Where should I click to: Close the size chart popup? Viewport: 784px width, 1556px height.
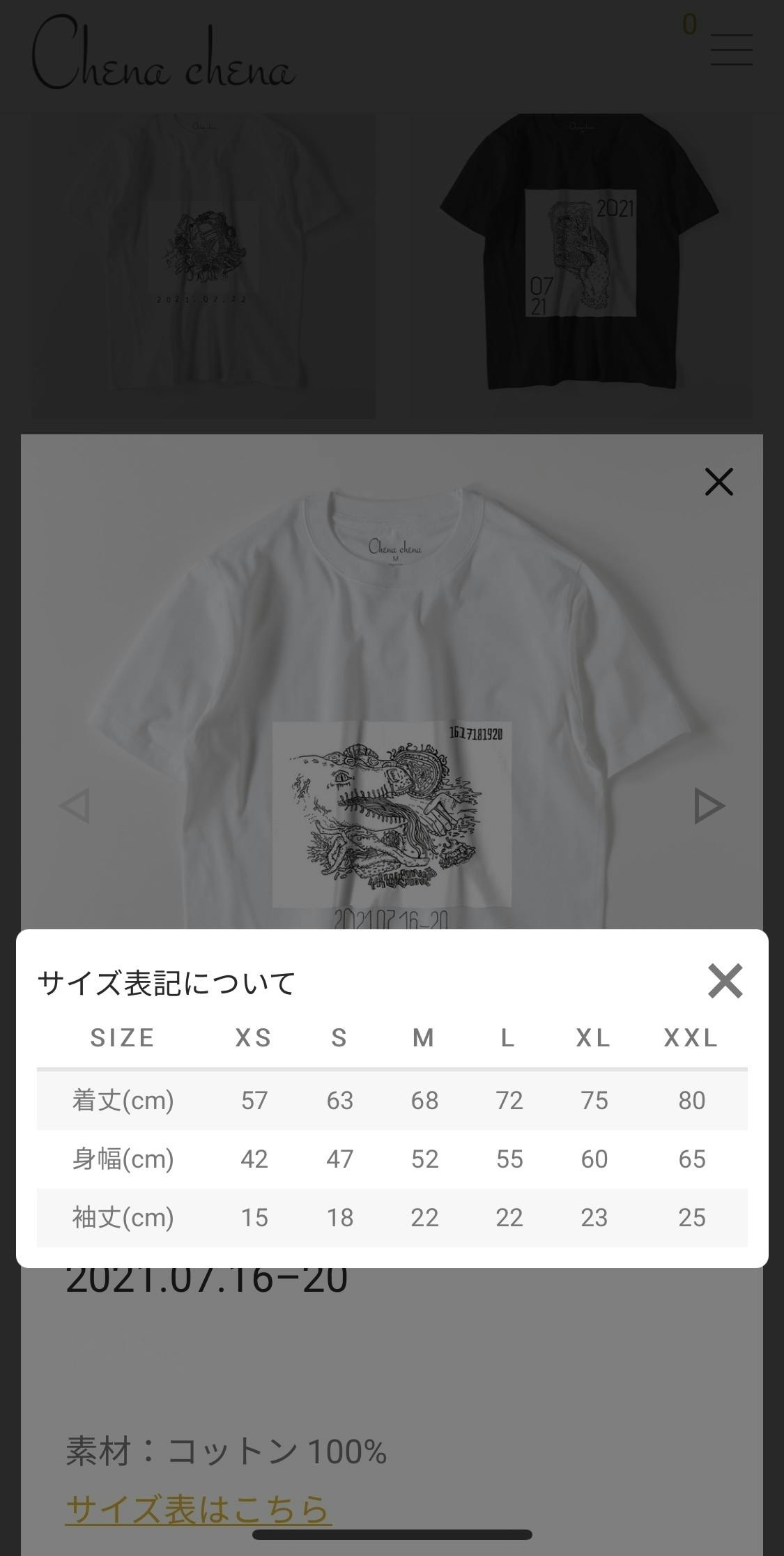(x=725, y=981)
